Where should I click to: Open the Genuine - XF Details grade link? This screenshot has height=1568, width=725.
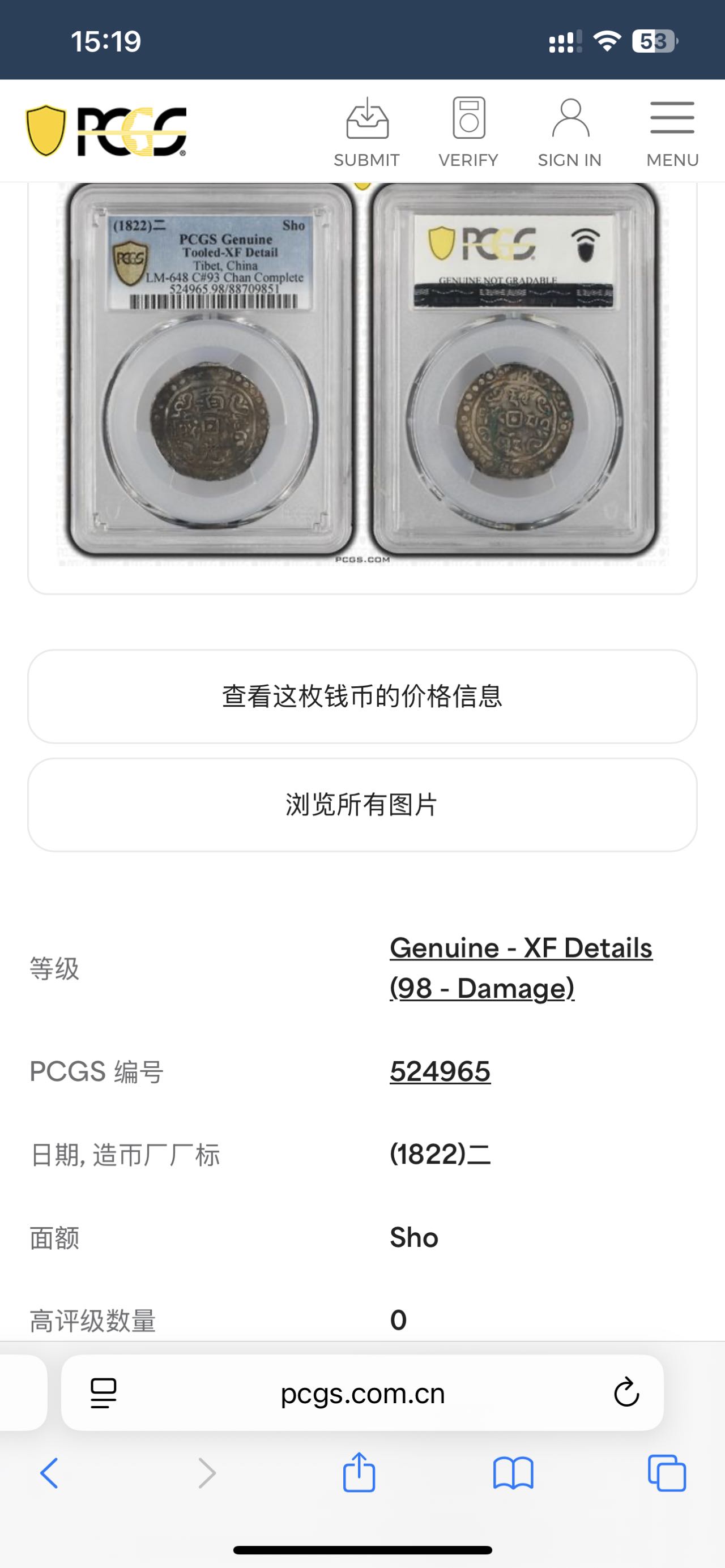[x=521, y=968]
